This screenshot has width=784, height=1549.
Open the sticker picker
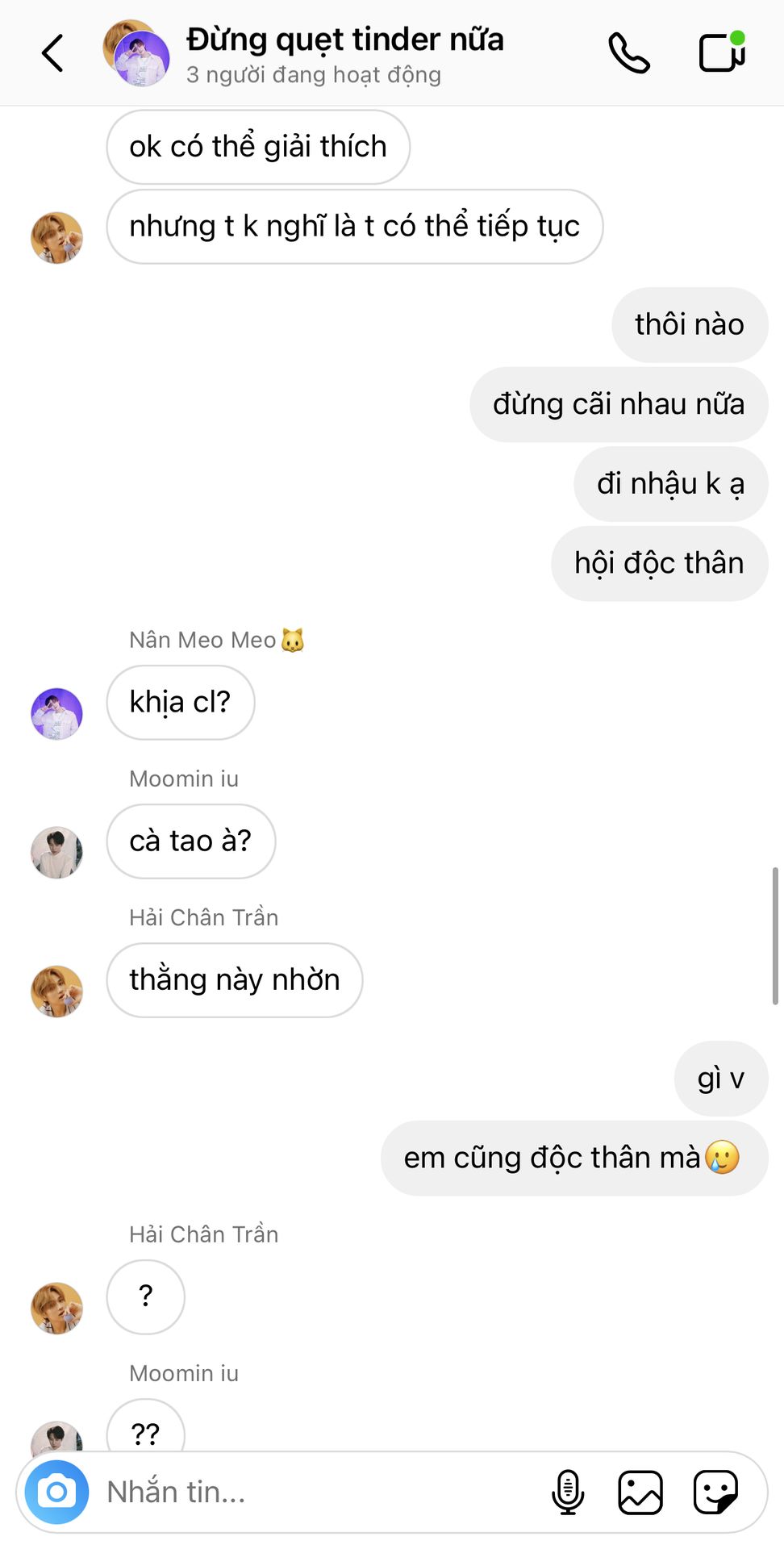tap(715, 1492)
